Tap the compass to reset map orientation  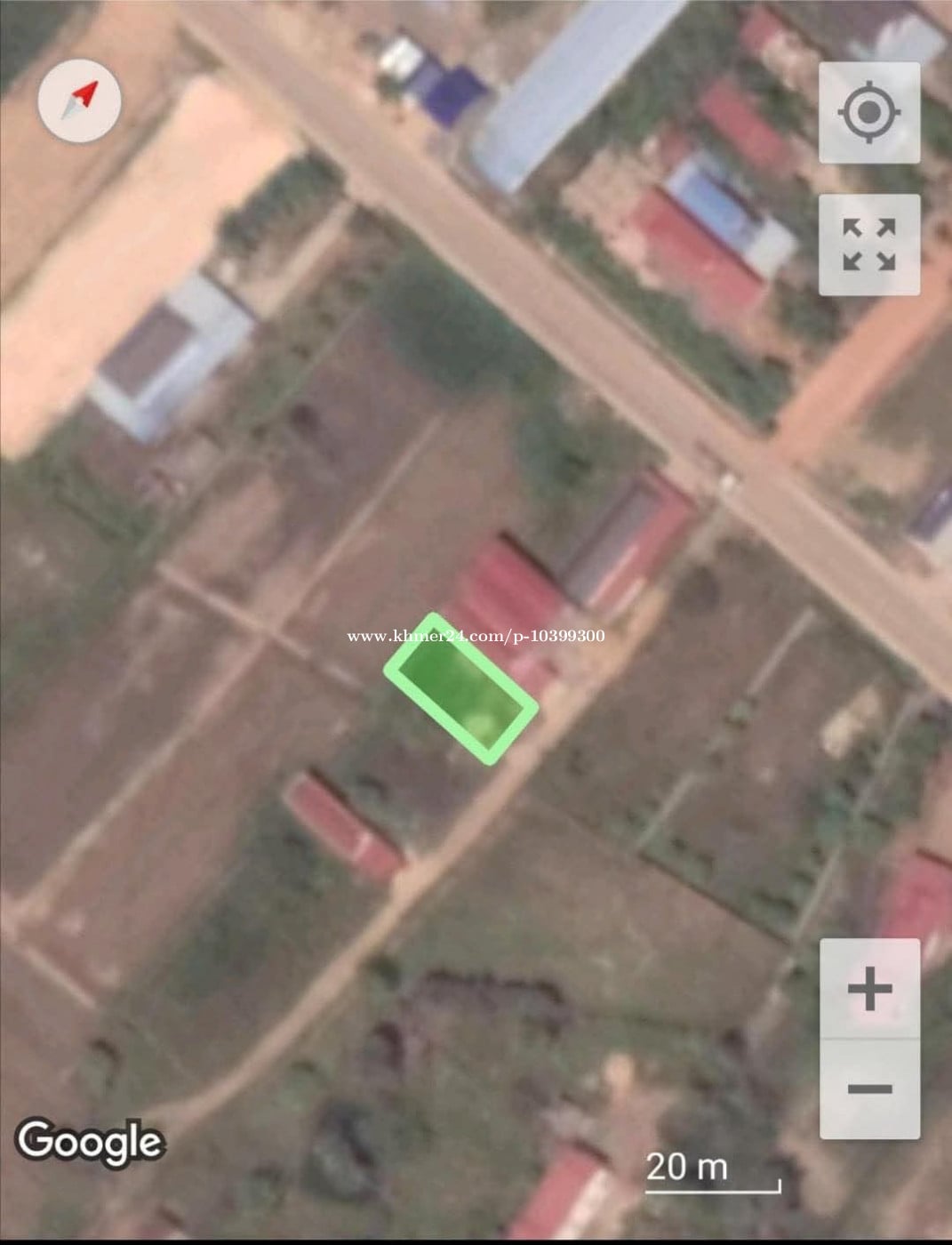click(79, 100)
